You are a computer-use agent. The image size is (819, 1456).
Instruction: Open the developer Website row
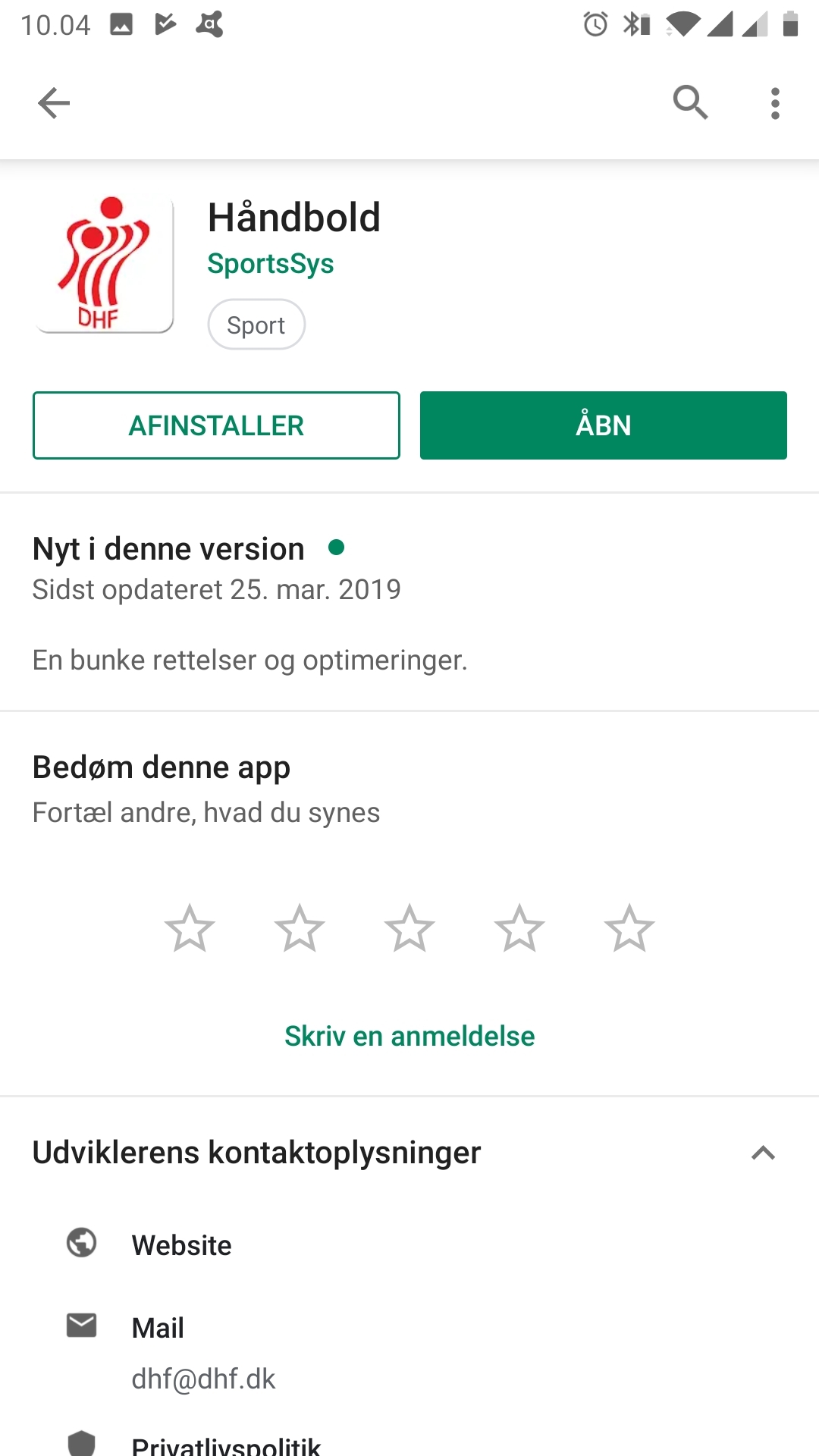pos(409,1244)
